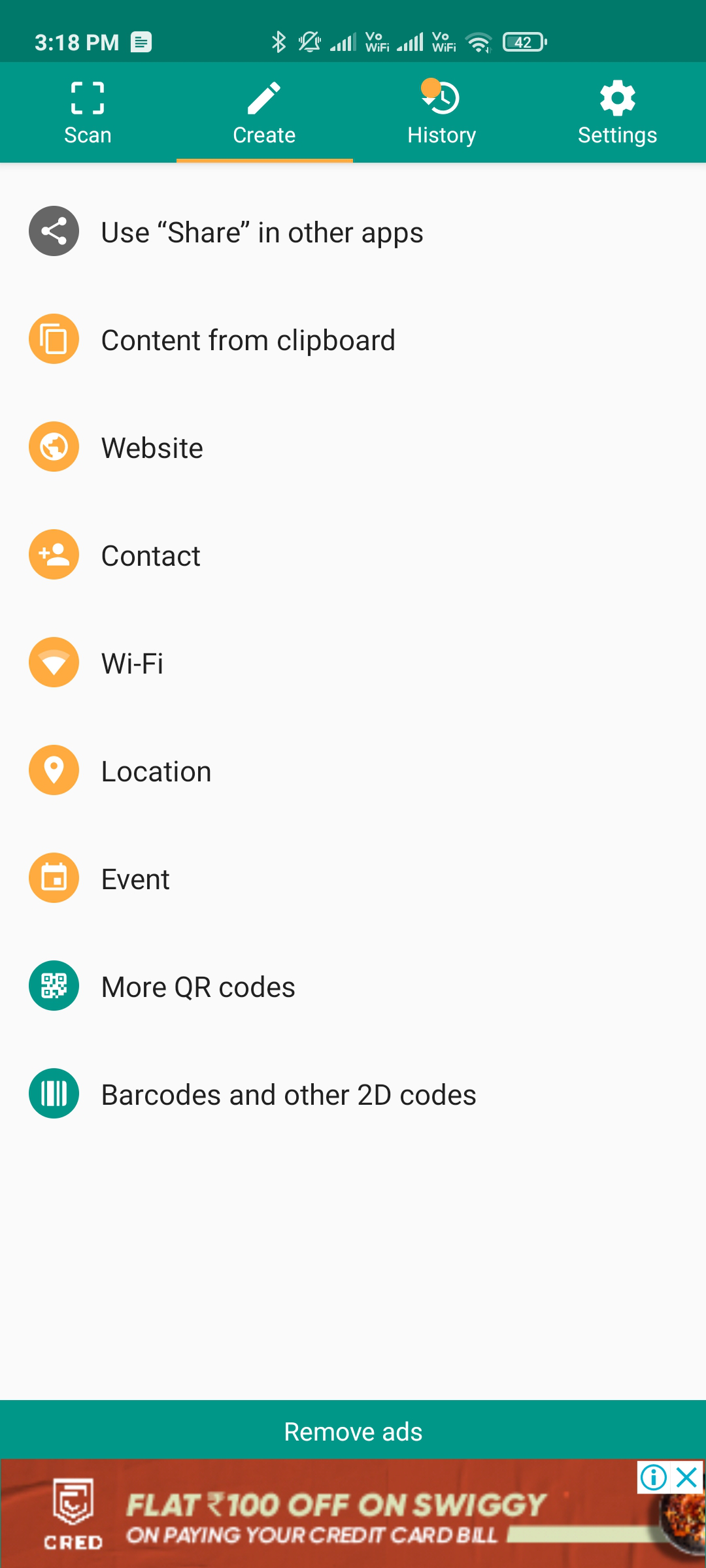Tap the More QR codes icon
Image resolution: width=706 pixels, height=1568 pixels.
point(53,986)
